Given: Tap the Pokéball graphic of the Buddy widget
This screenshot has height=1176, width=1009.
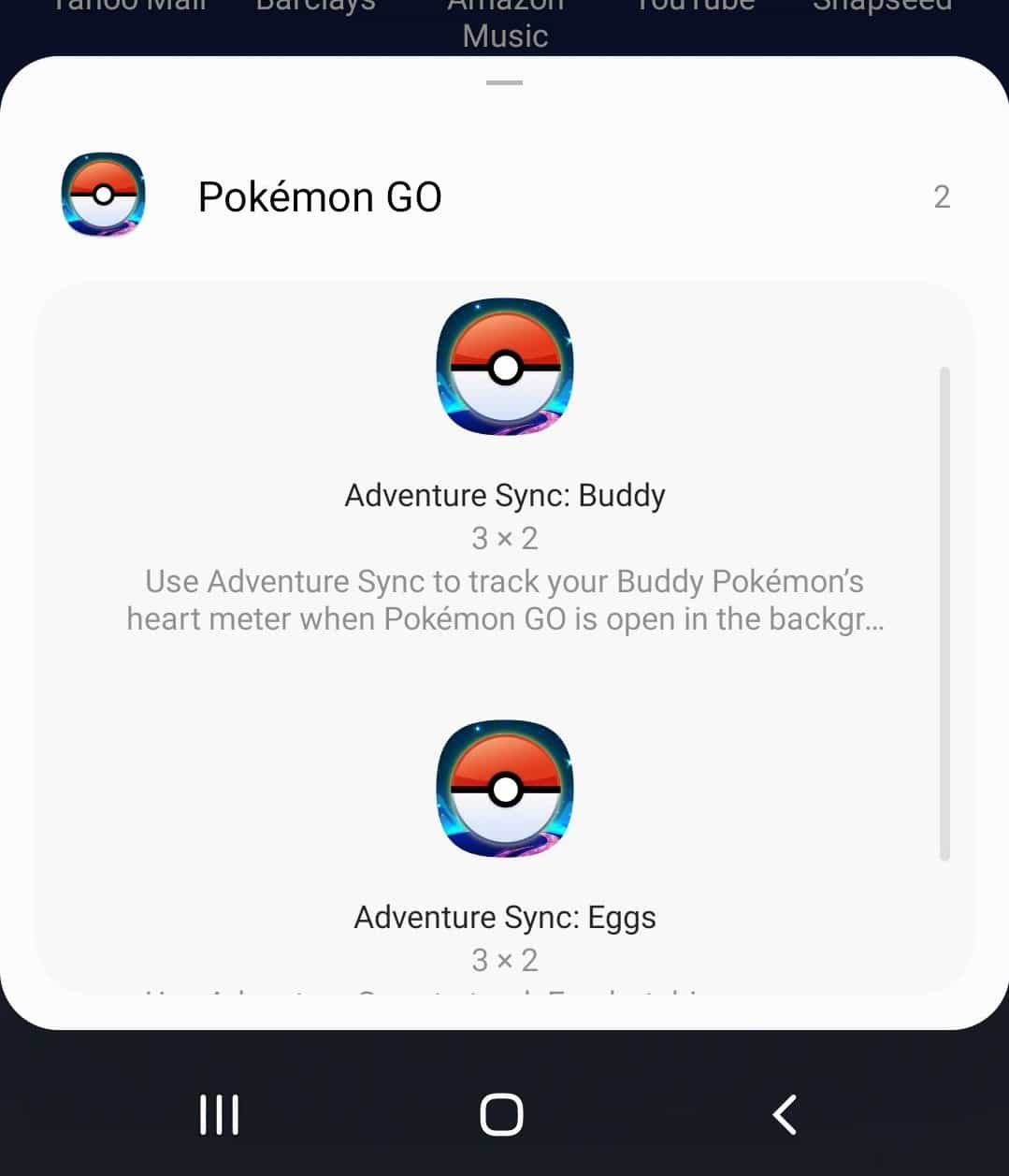Looking at the screenshot, I should coord(506,367).
